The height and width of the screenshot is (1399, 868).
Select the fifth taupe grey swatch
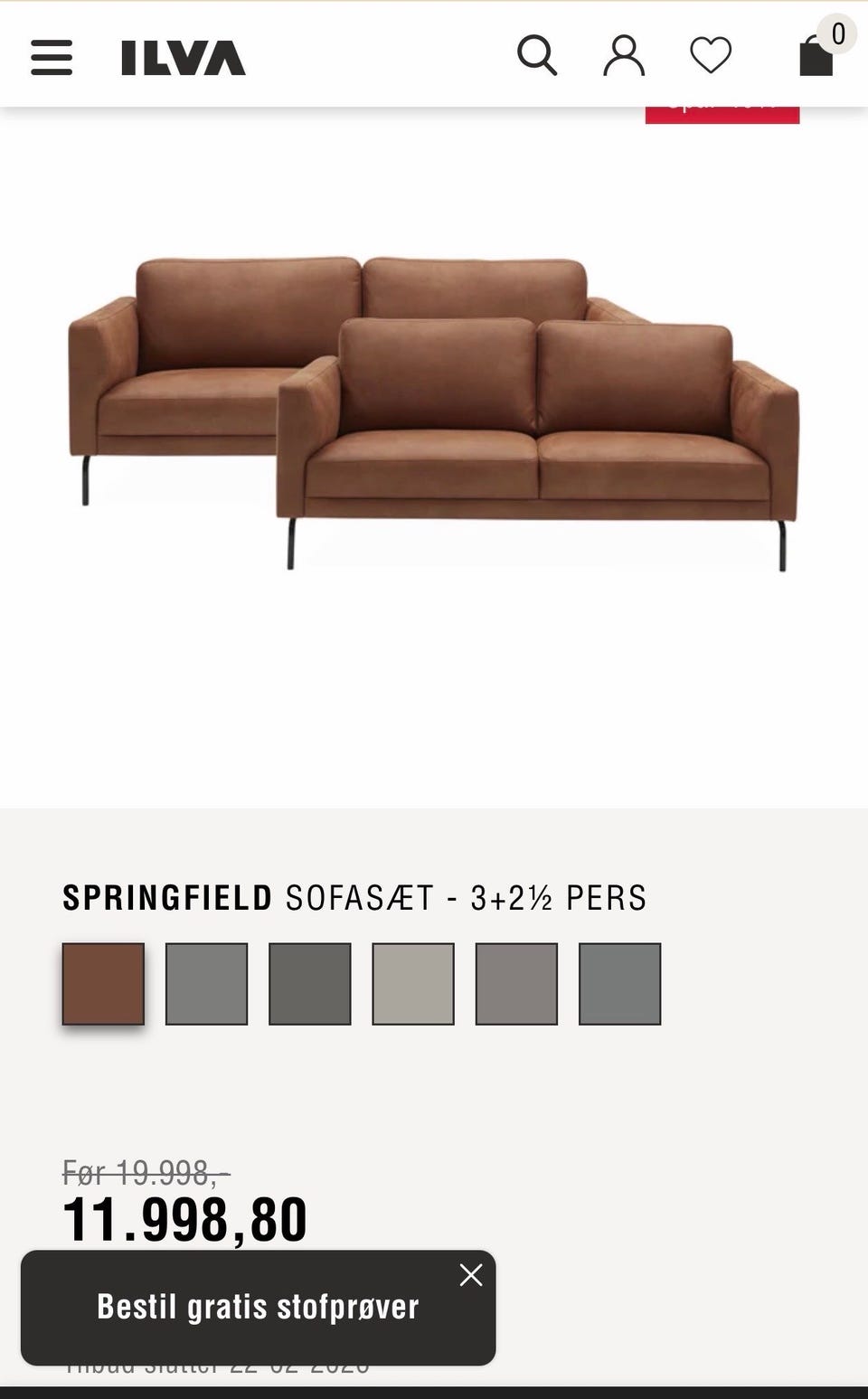point(516,984)
